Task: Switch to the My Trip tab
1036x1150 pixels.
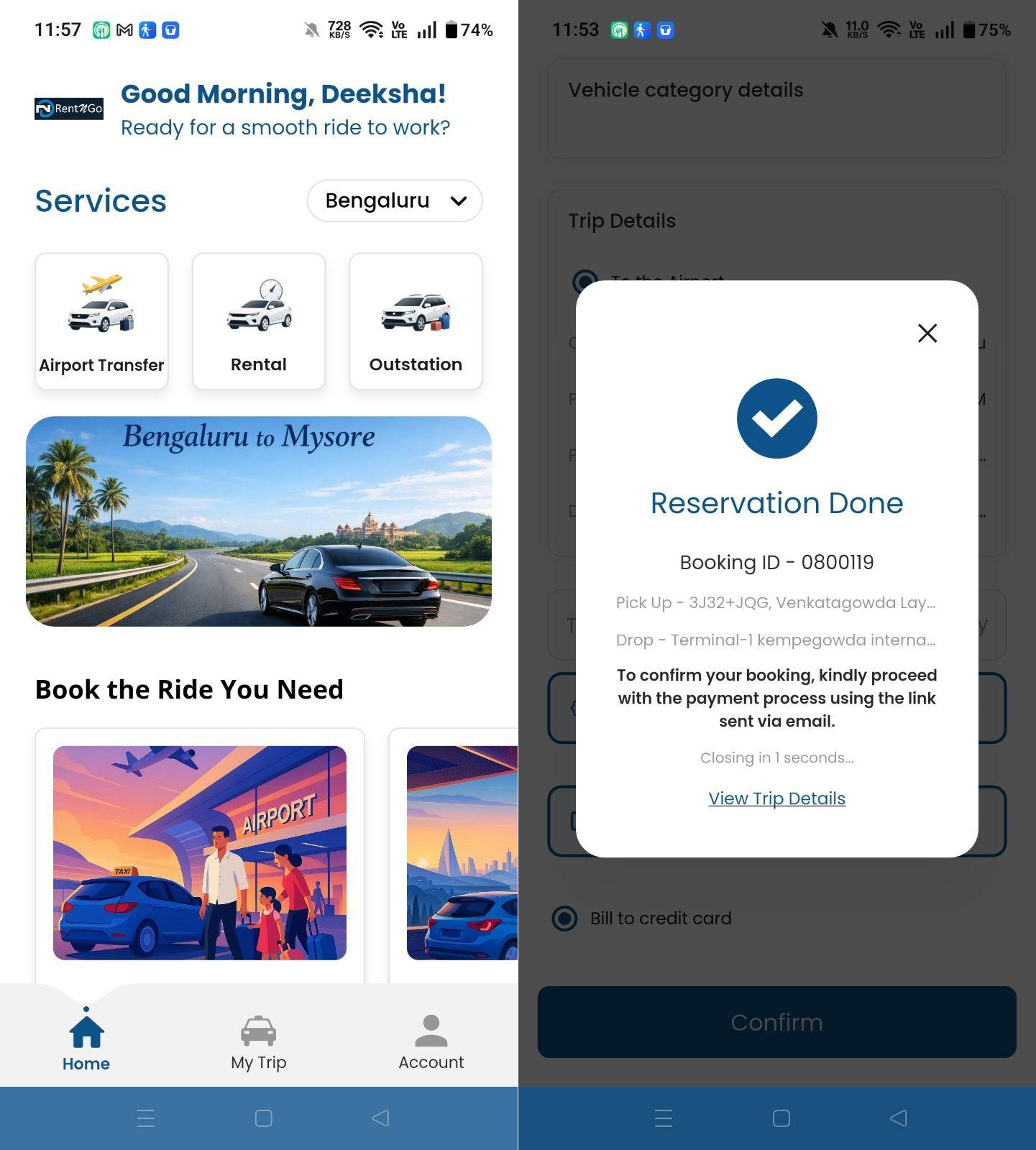Action: coord(259,1043)
